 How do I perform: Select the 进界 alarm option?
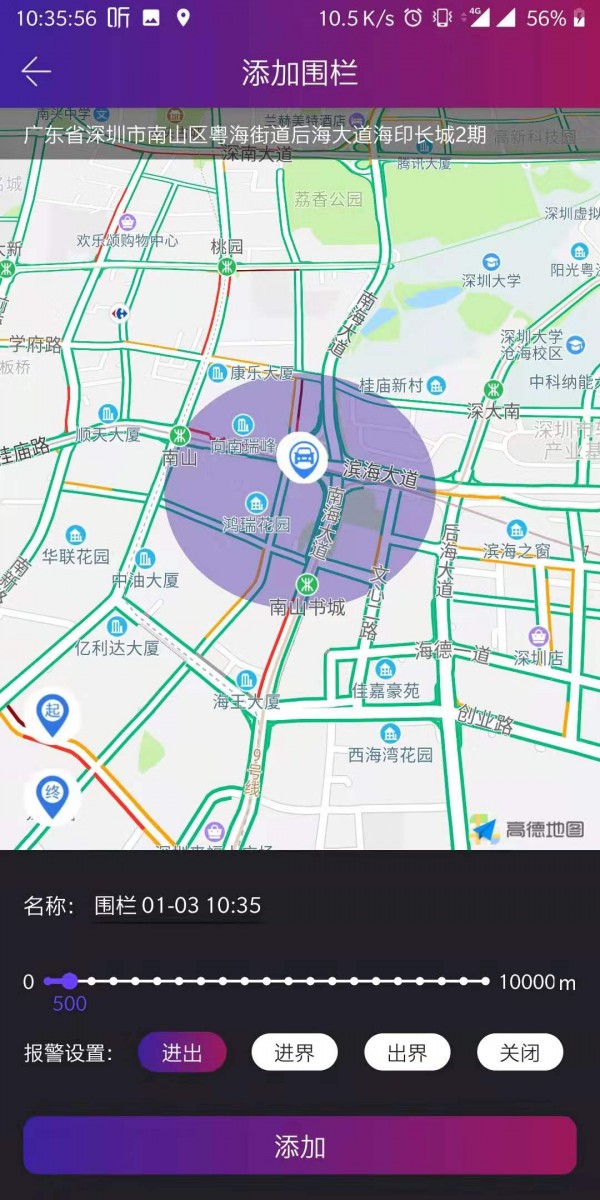tap(294, 1052)
